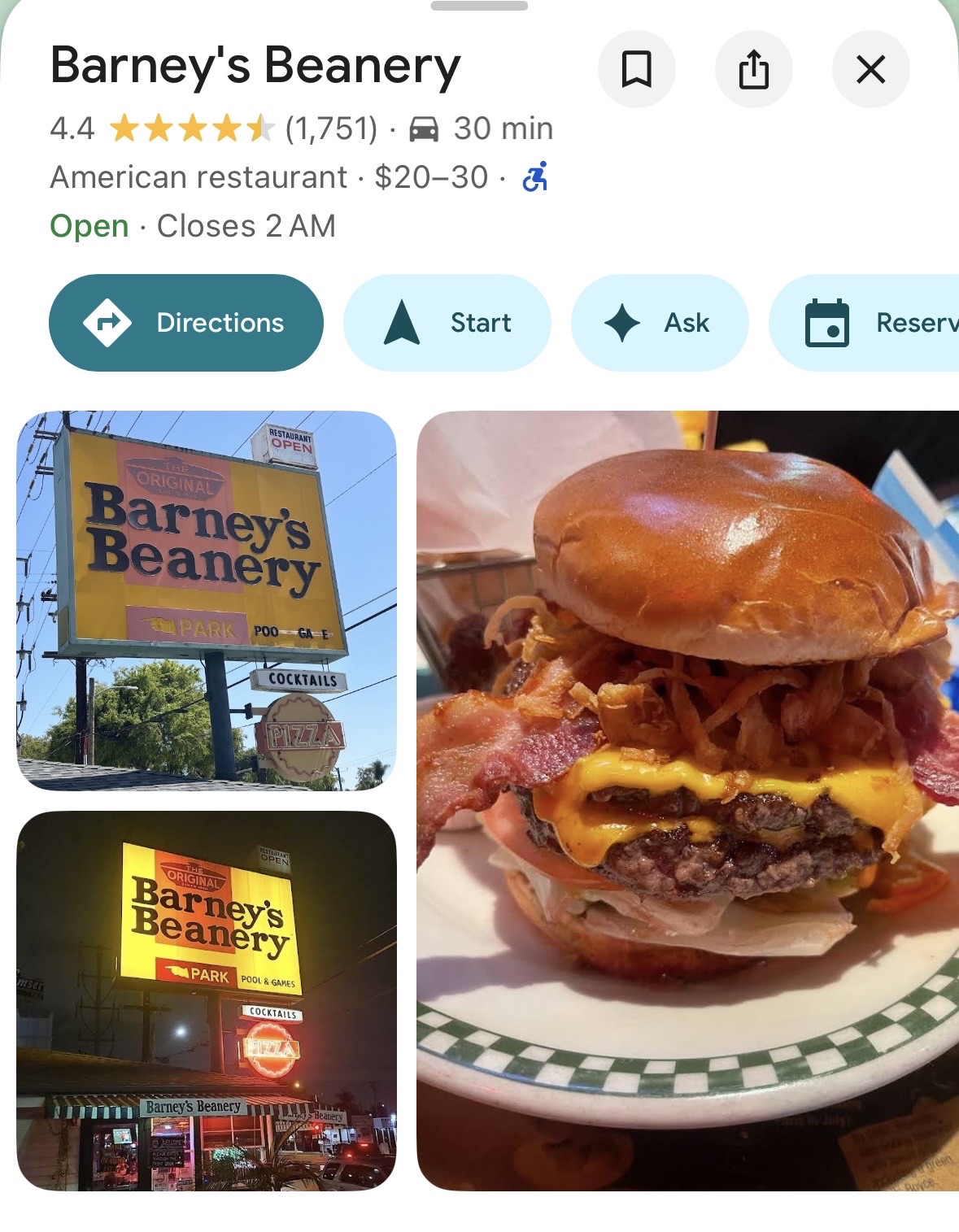This screenshot has width=959, height=1232.
Task: Open the nighttime storefront photo
Action: point(207,1000)
